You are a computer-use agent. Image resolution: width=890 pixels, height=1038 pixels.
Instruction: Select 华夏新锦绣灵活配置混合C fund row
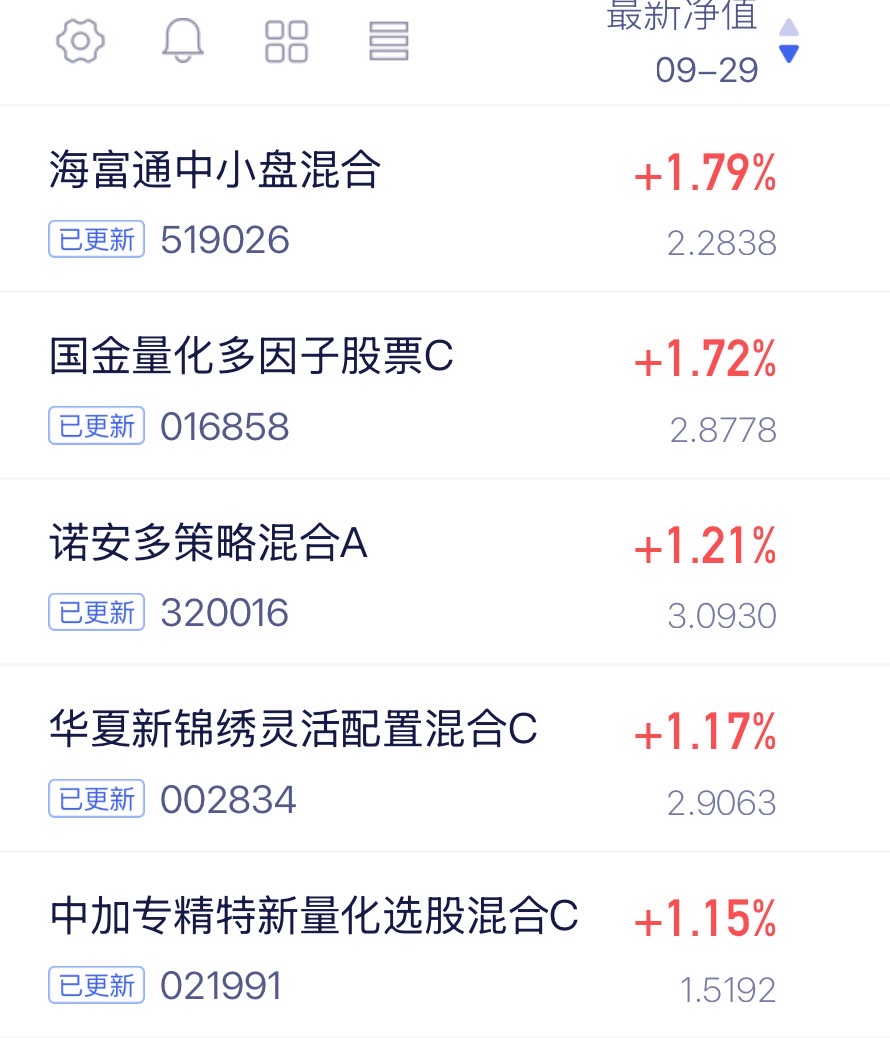pyautogui.click(x=293, y=730)
